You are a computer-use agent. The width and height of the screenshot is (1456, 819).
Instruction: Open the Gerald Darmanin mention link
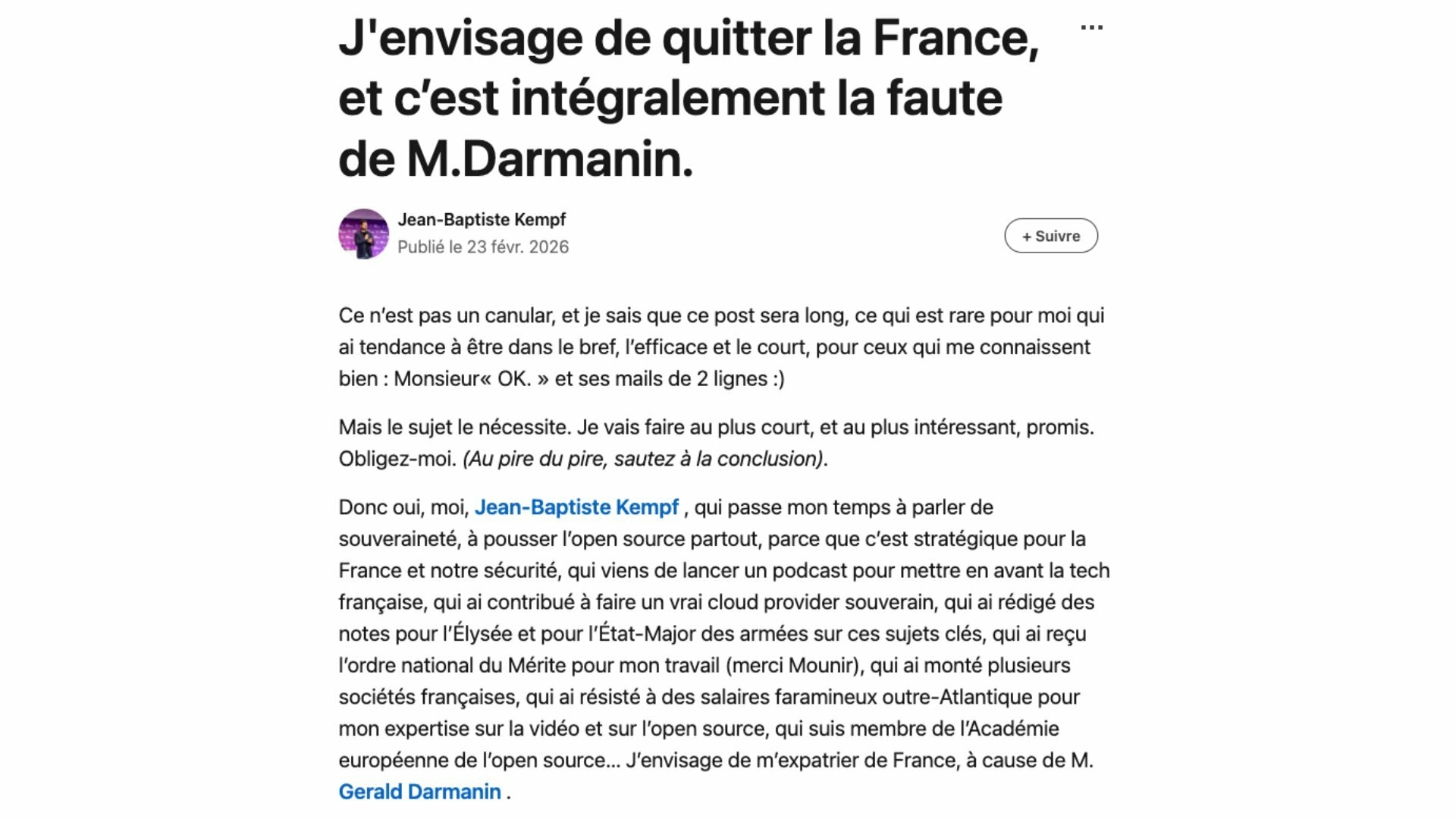point(419,792)
